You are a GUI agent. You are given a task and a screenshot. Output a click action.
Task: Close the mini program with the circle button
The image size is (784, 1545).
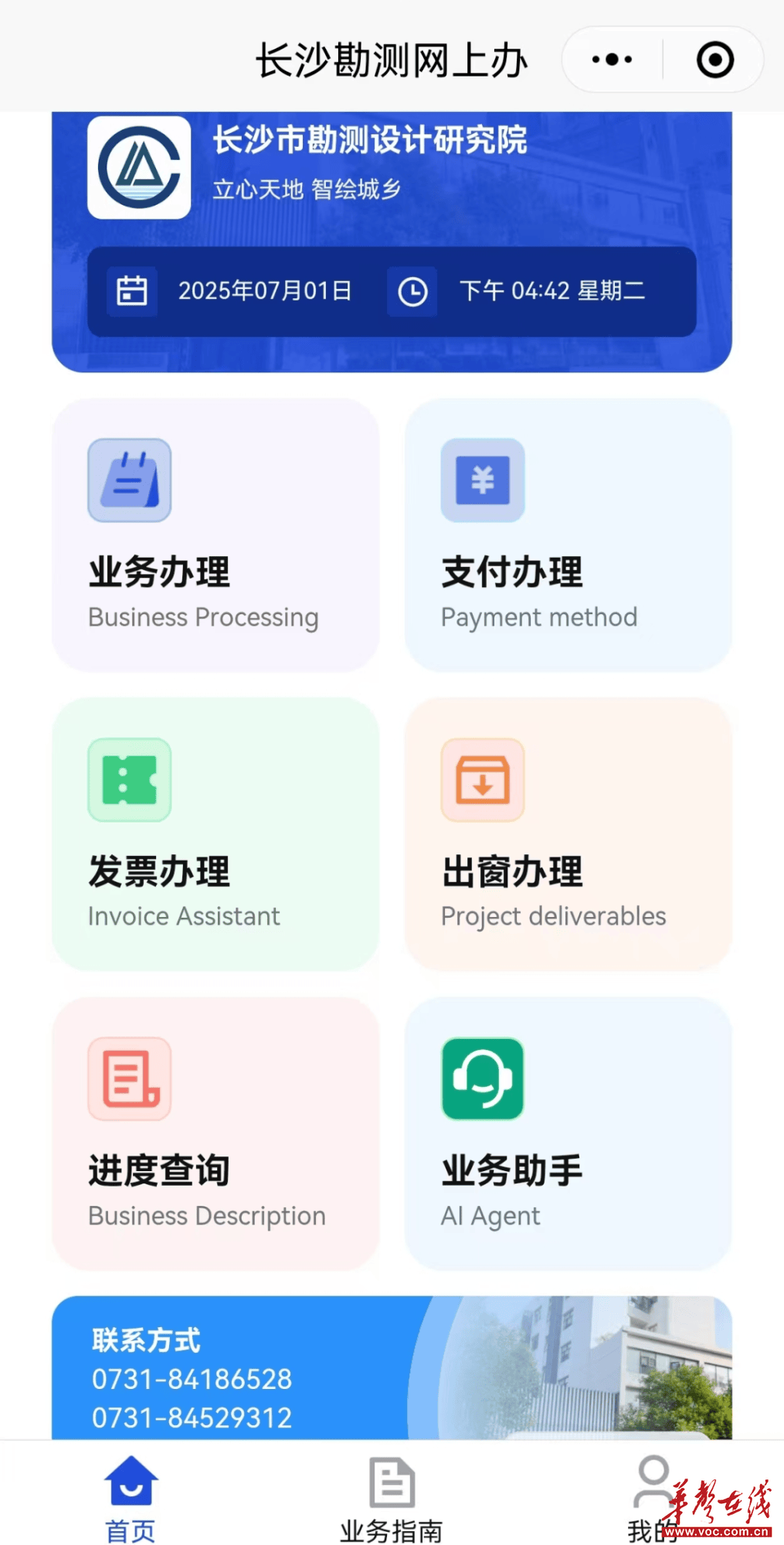[x=714, y=59]
